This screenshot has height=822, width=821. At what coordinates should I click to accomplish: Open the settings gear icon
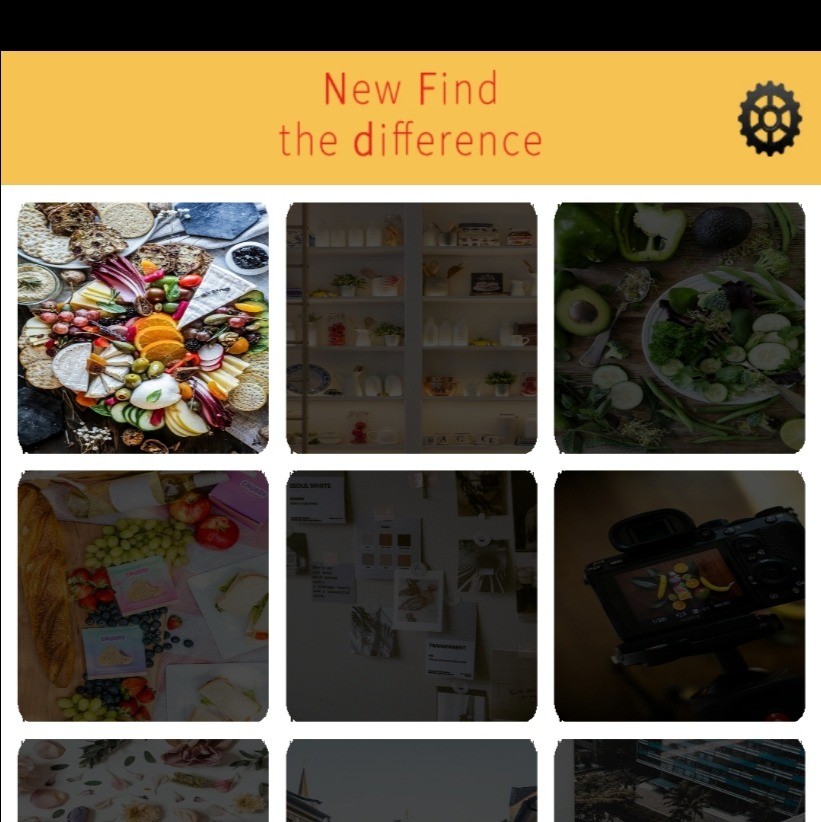[769, 119]
